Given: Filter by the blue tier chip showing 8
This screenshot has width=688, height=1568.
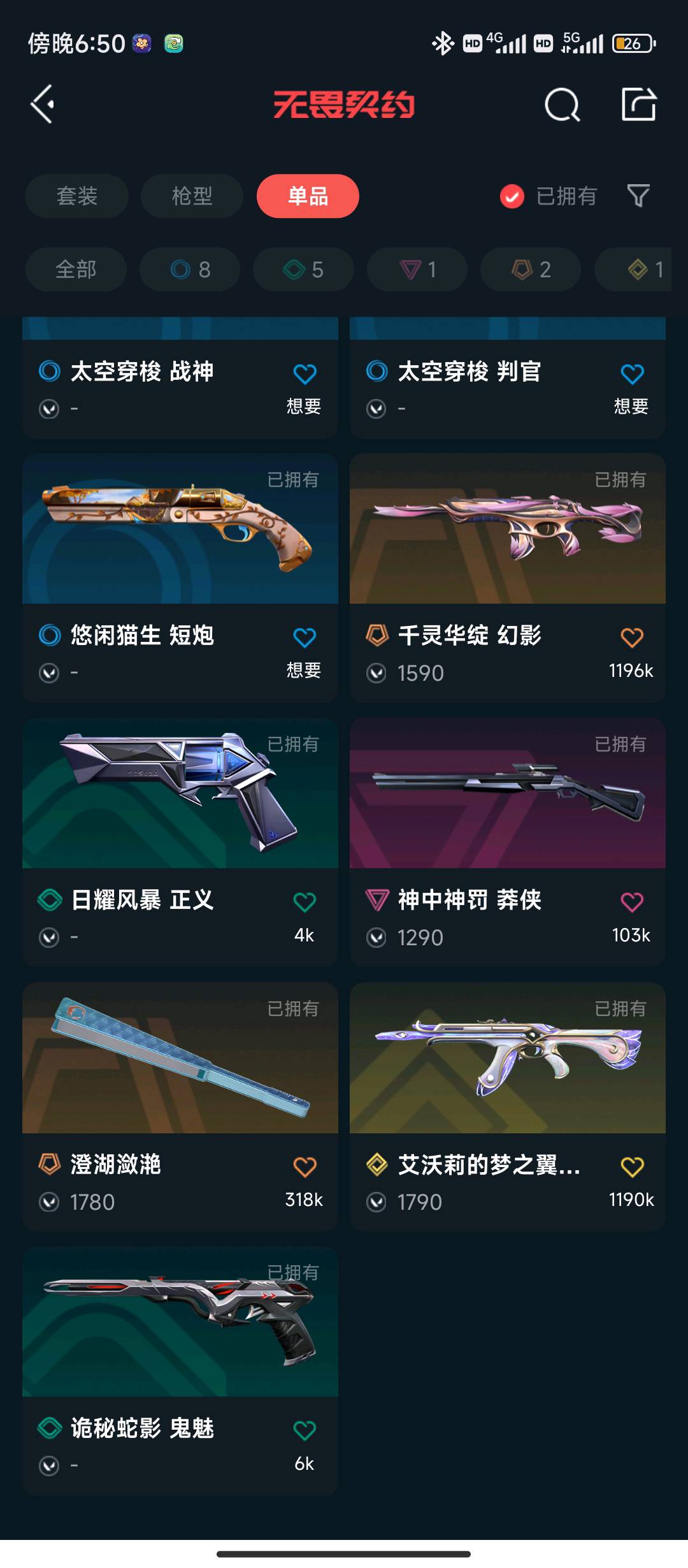Looking at the screenshot, I should pyautogui.click(x=190, y=270).
